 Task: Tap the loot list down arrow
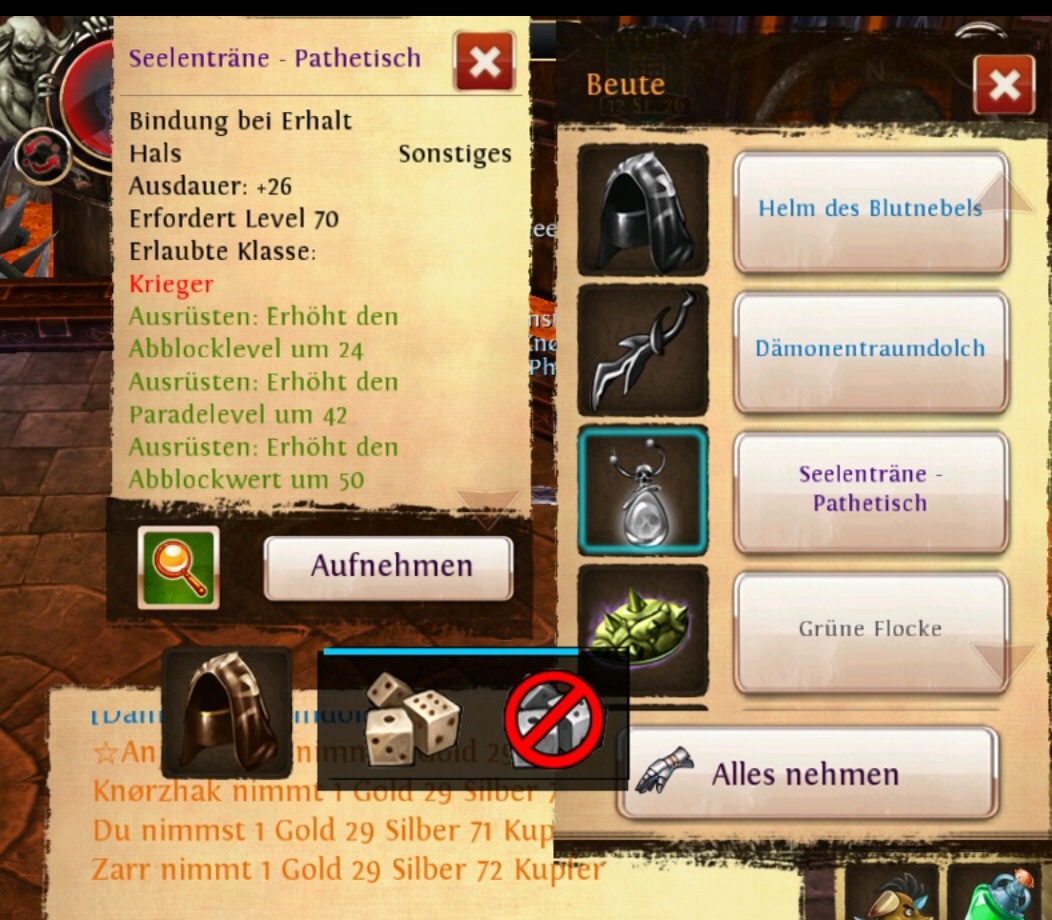click(x=1004, y=662)
